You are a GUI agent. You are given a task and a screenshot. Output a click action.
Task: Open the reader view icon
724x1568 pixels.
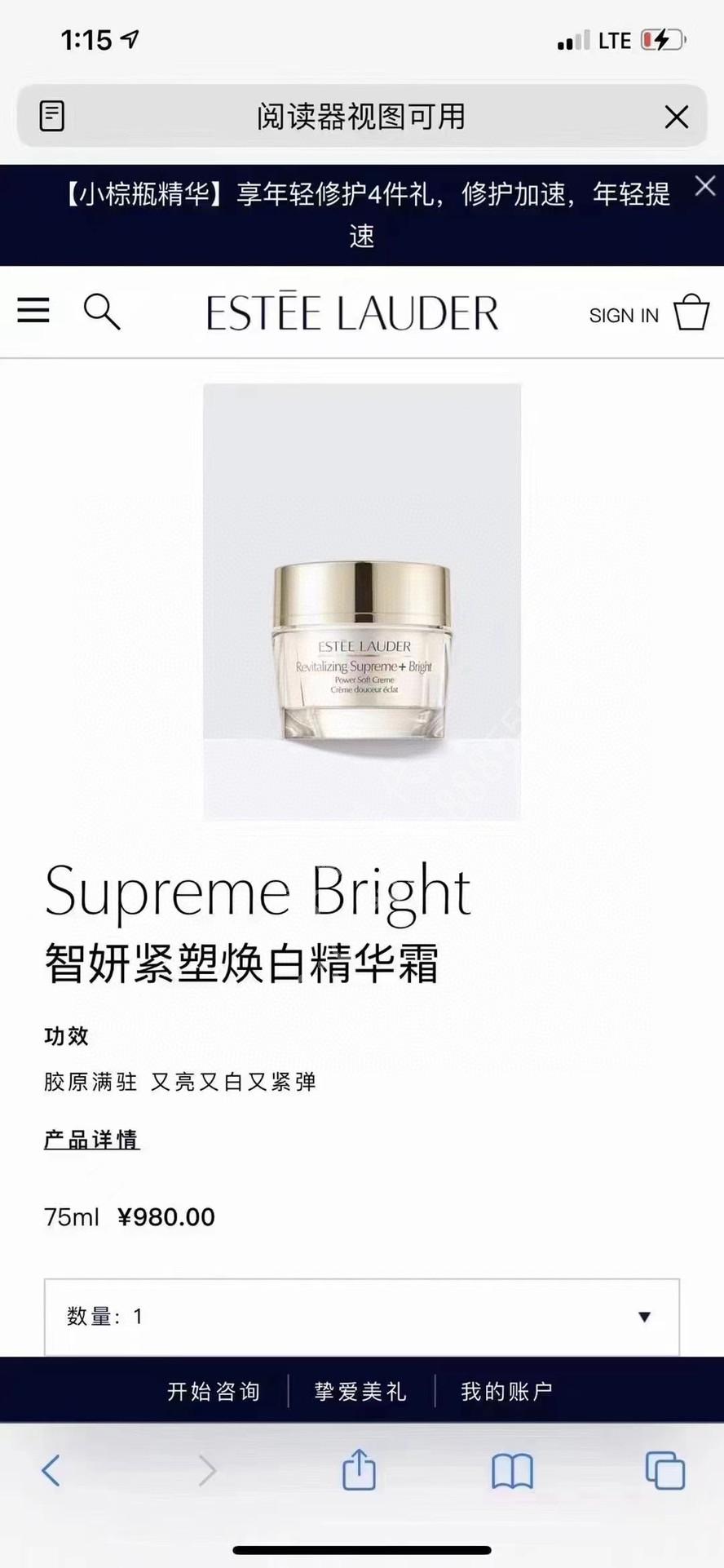tap(51, 116)
